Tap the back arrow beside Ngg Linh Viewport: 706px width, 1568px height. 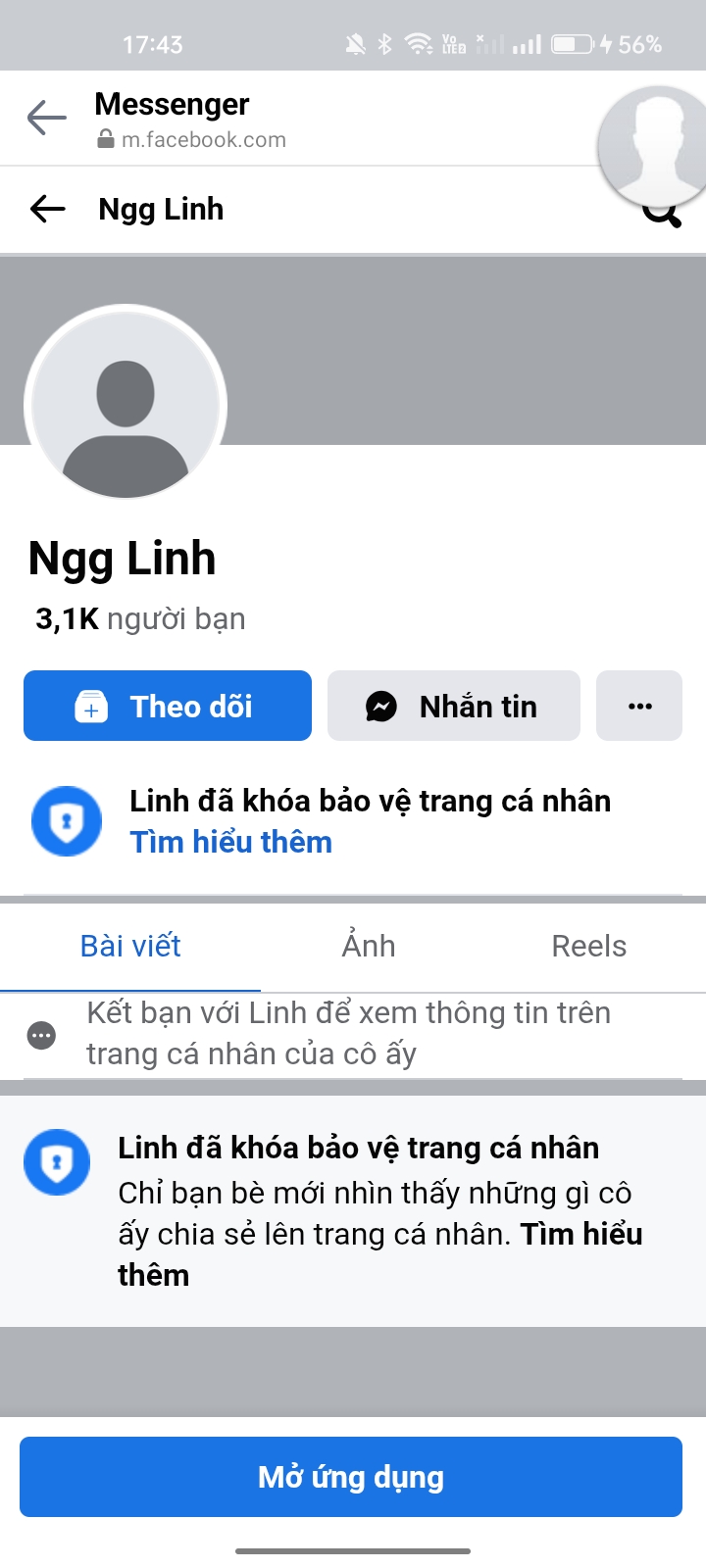pos(47,209)
